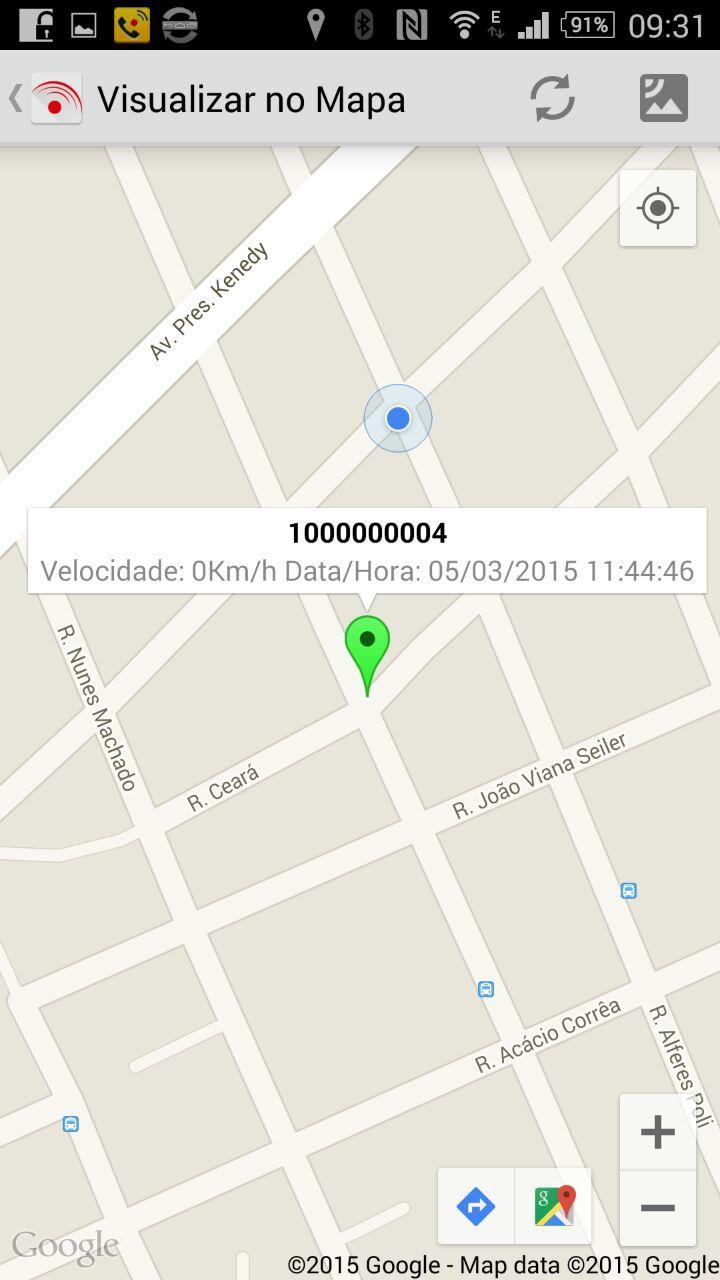Zoom in with the plus button
720x1280 pixels.
click(x=657, y=1131)
